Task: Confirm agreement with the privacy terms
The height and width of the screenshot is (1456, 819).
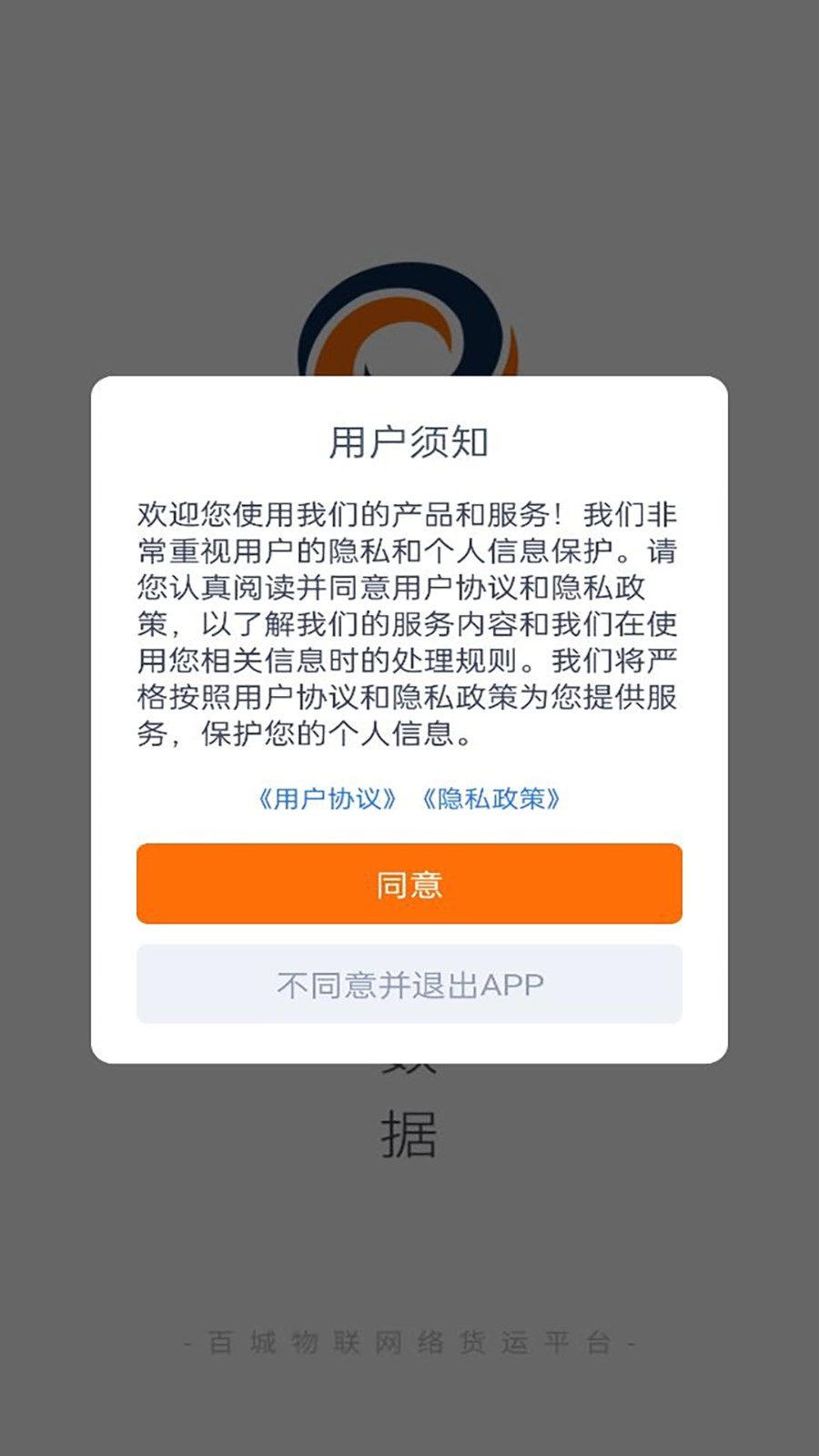Action: [x=408, y=885]
